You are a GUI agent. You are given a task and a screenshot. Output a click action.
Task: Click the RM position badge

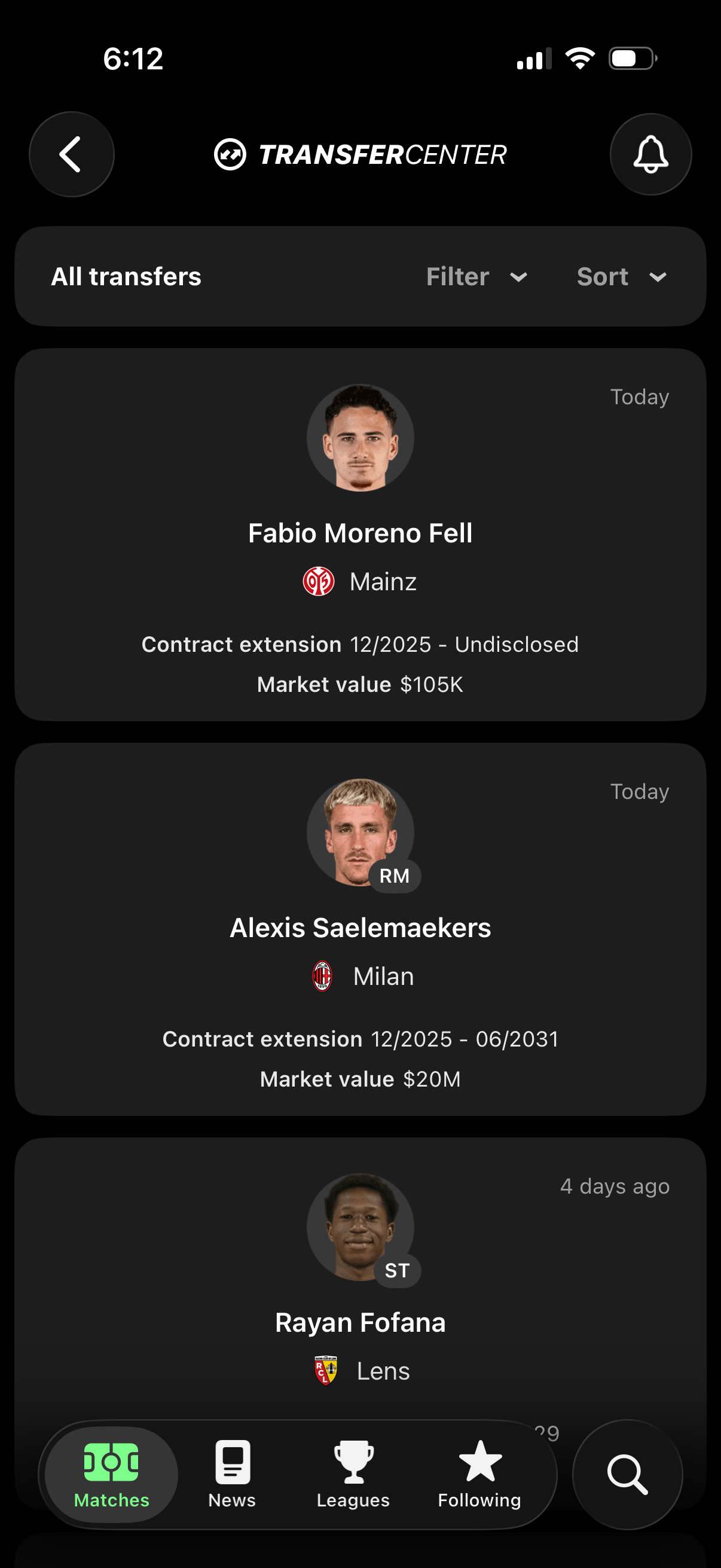coord(394,877)
